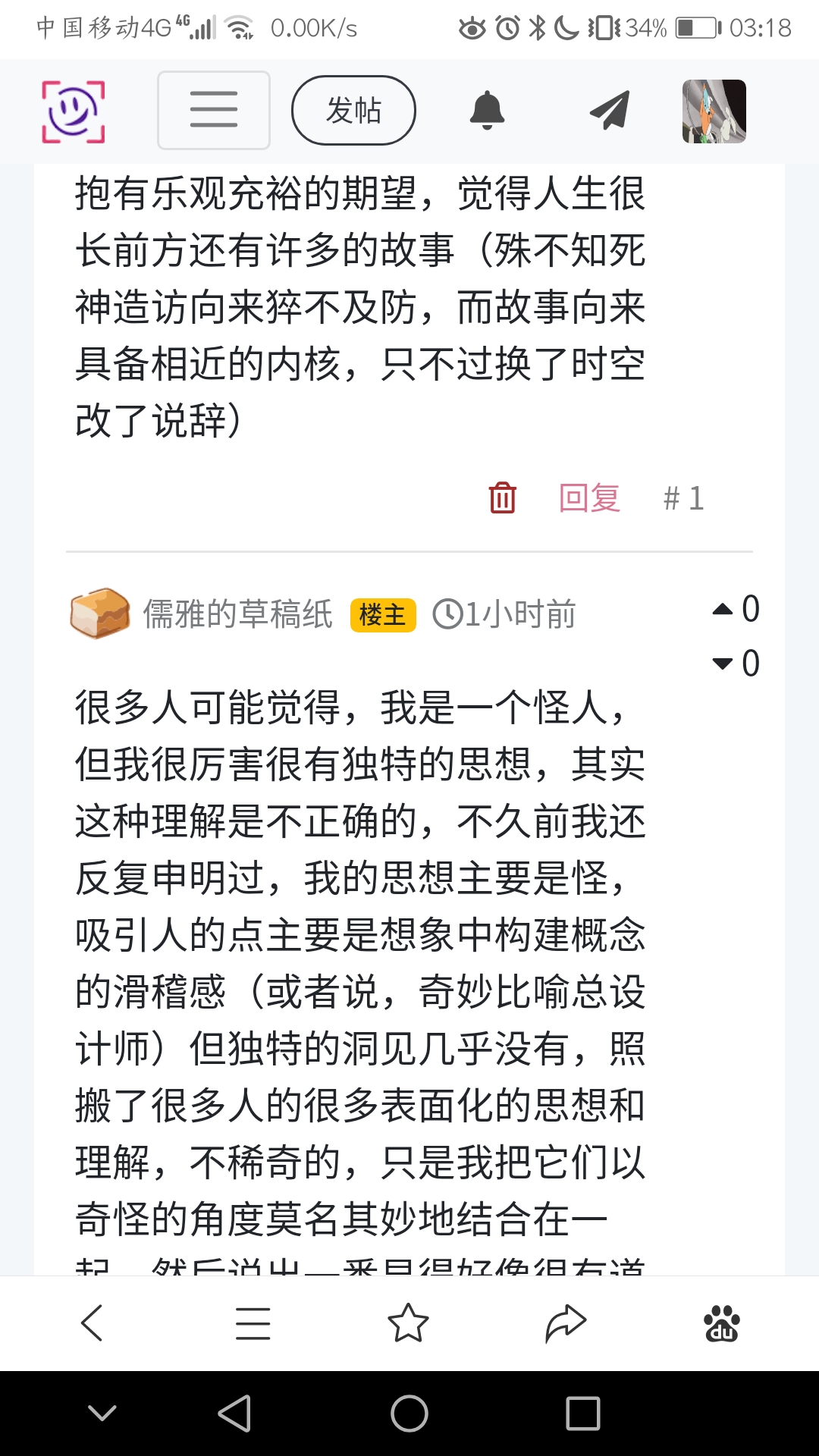
Task: Delete post #1 with trash icon
Action: (x=502, y=498)
